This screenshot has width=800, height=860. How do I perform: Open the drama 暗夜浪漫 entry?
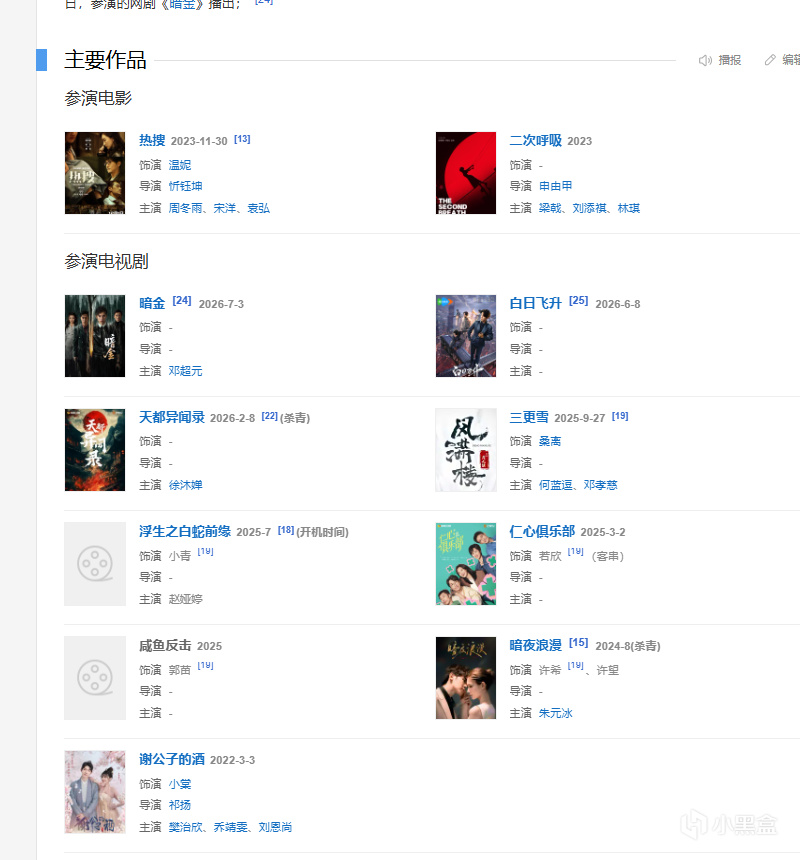pos(536,646)
